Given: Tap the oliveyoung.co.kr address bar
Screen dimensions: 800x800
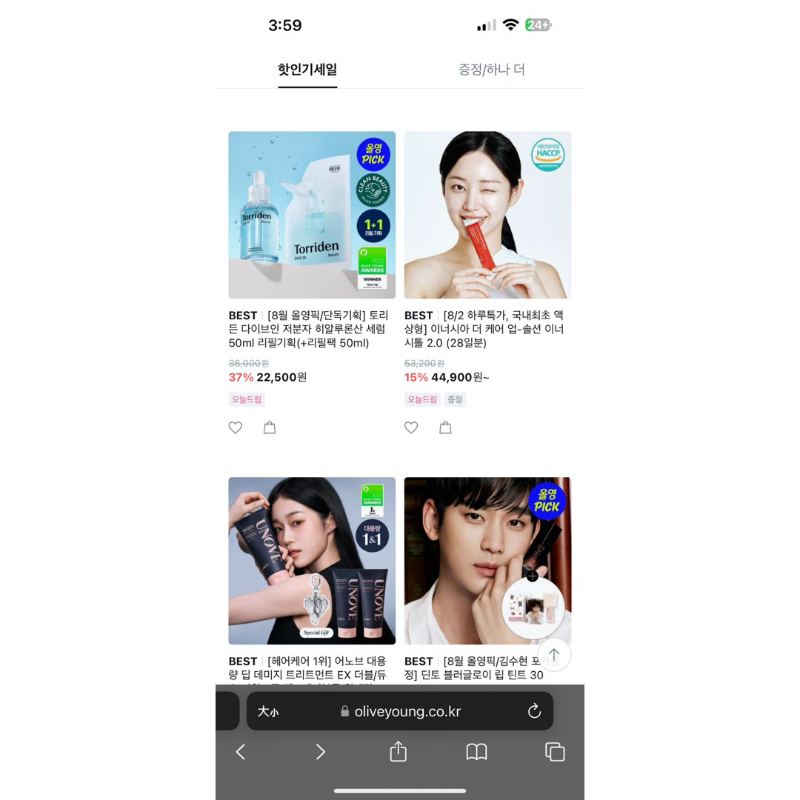Looking at the screenshot, I should coord(400,711).
